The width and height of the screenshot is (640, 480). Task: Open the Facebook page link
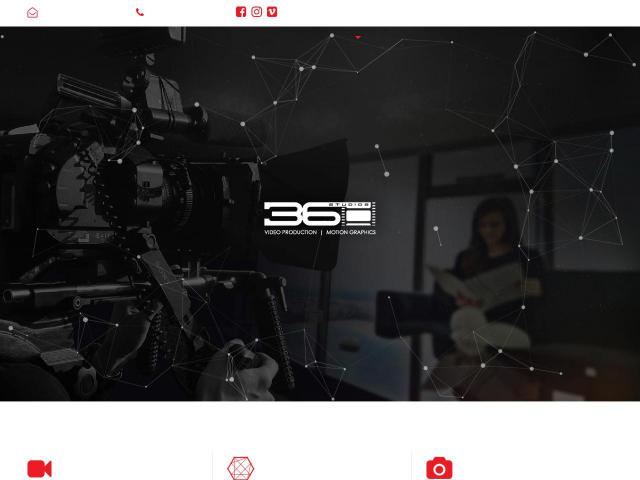(x=241, y=12)
